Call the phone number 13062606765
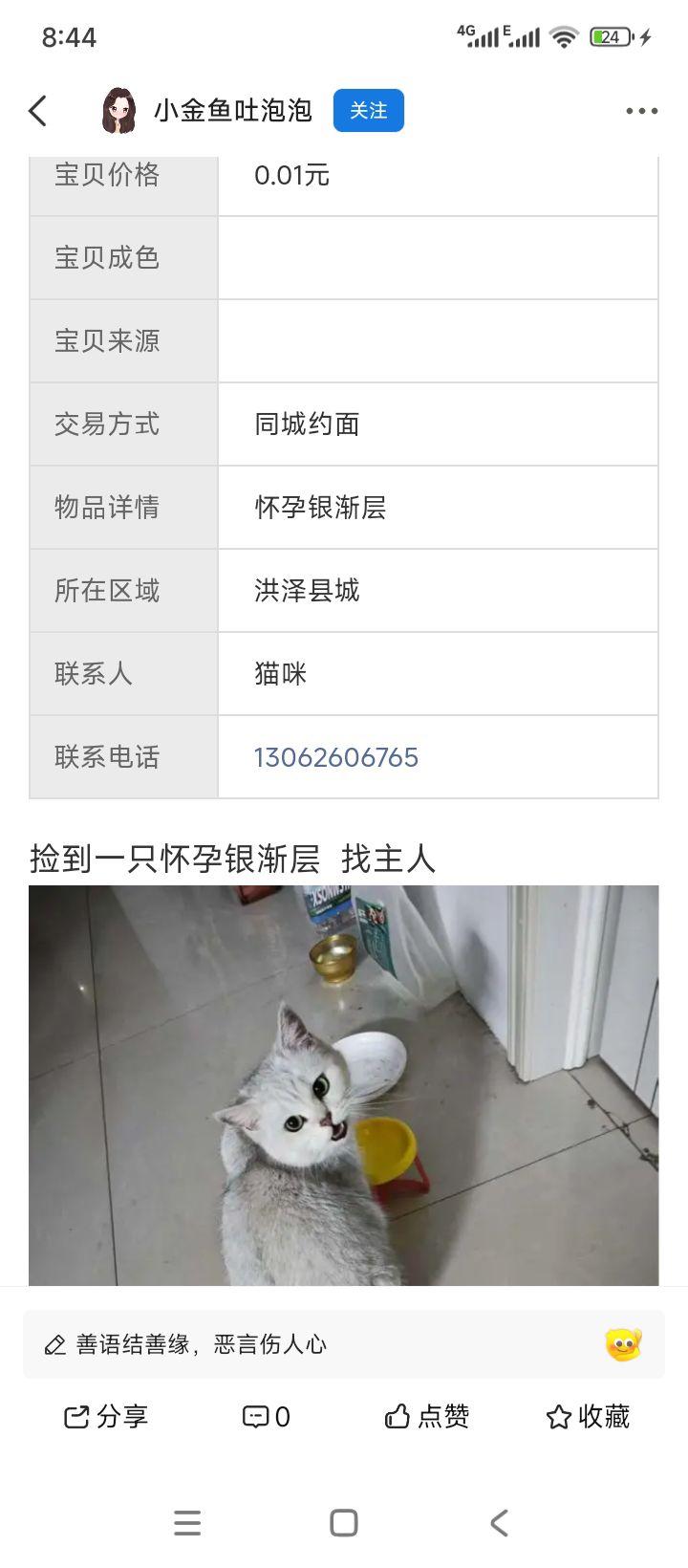This screenshot has width=688, height=1568. point(335,757)
